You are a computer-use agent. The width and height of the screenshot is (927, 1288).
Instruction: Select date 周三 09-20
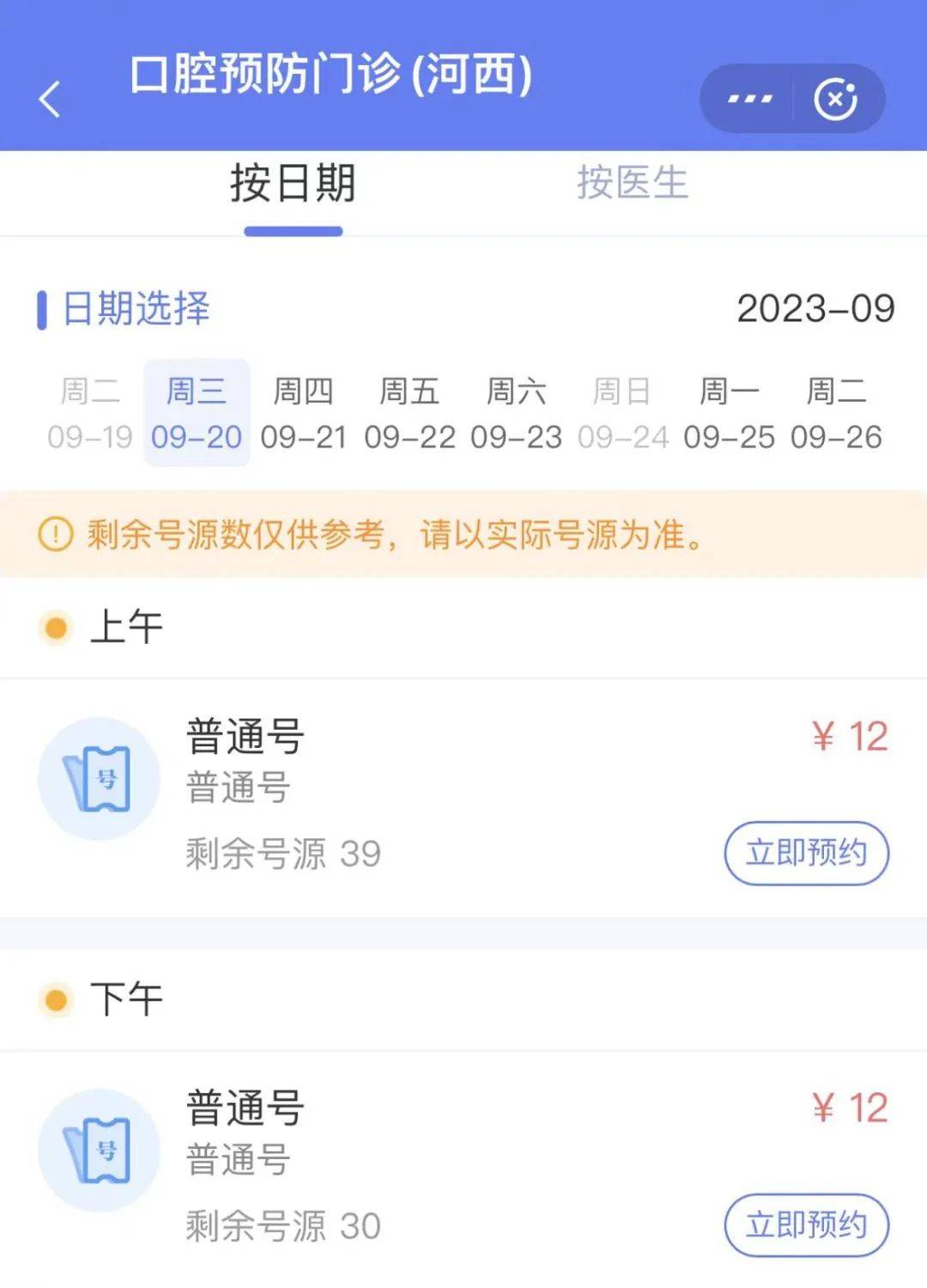tap(197, 413)
